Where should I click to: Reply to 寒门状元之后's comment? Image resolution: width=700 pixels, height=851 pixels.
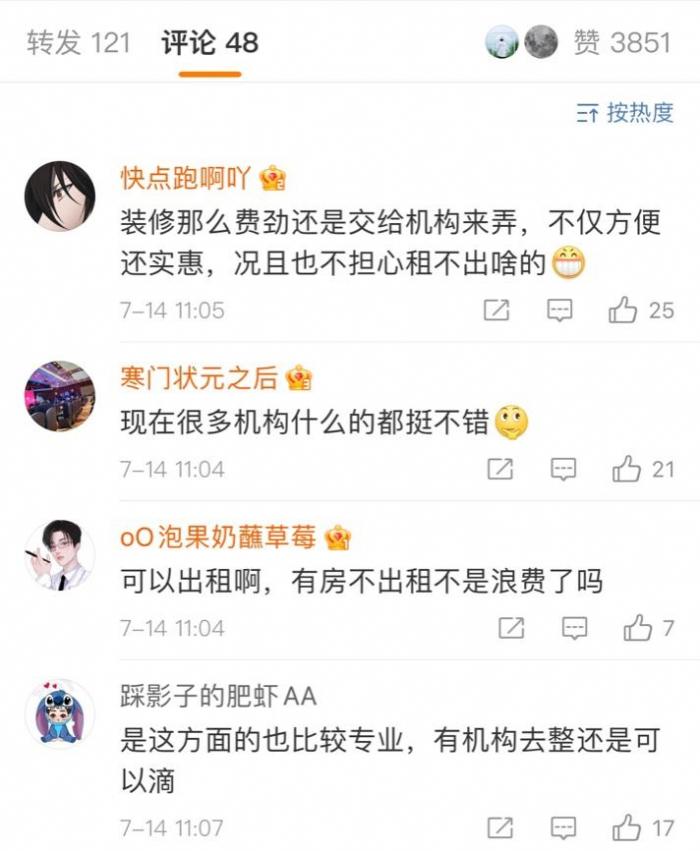coord(564,468)
